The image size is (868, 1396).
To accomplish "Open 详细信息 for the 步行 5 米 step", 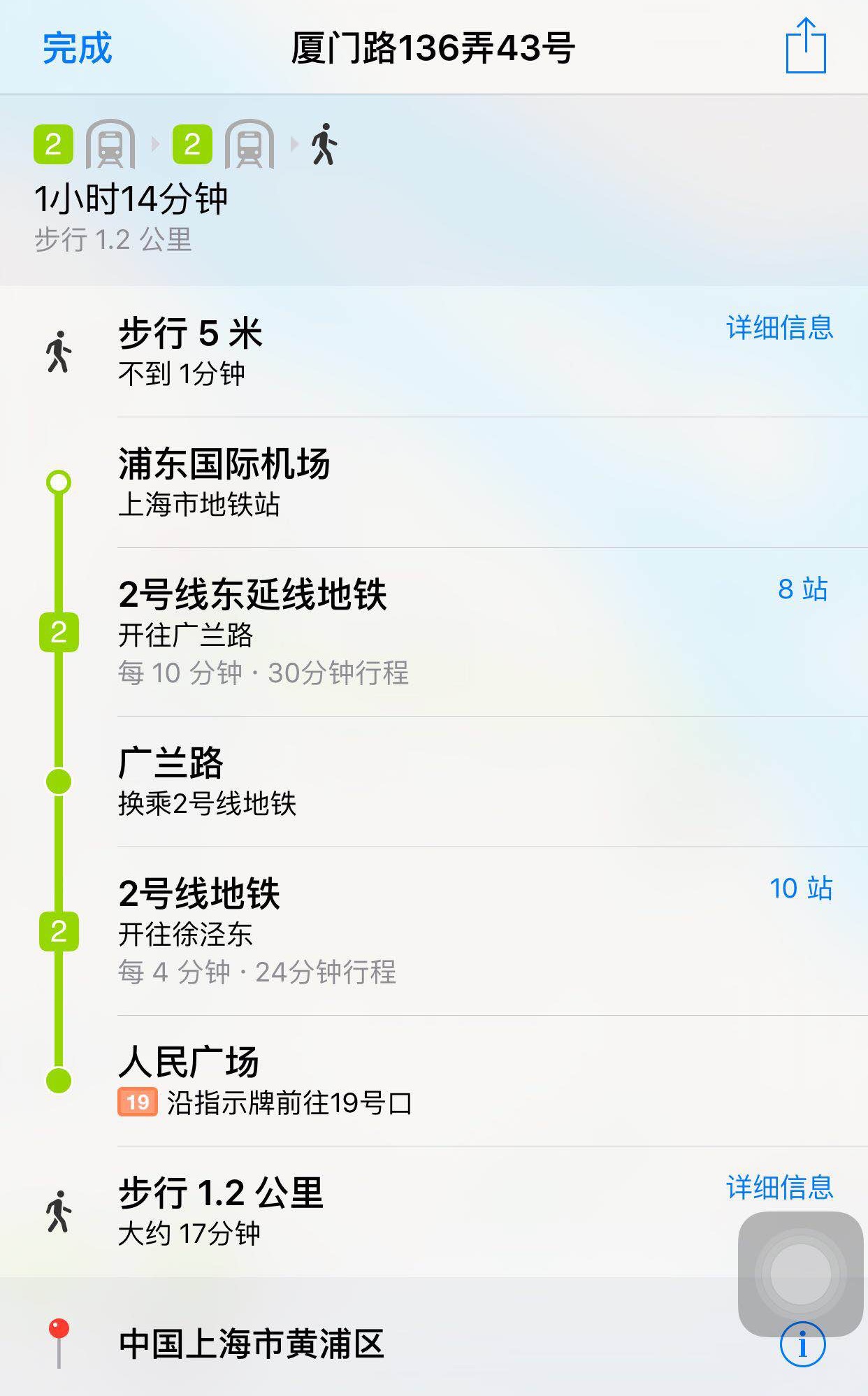I will (x=779, y=327).
